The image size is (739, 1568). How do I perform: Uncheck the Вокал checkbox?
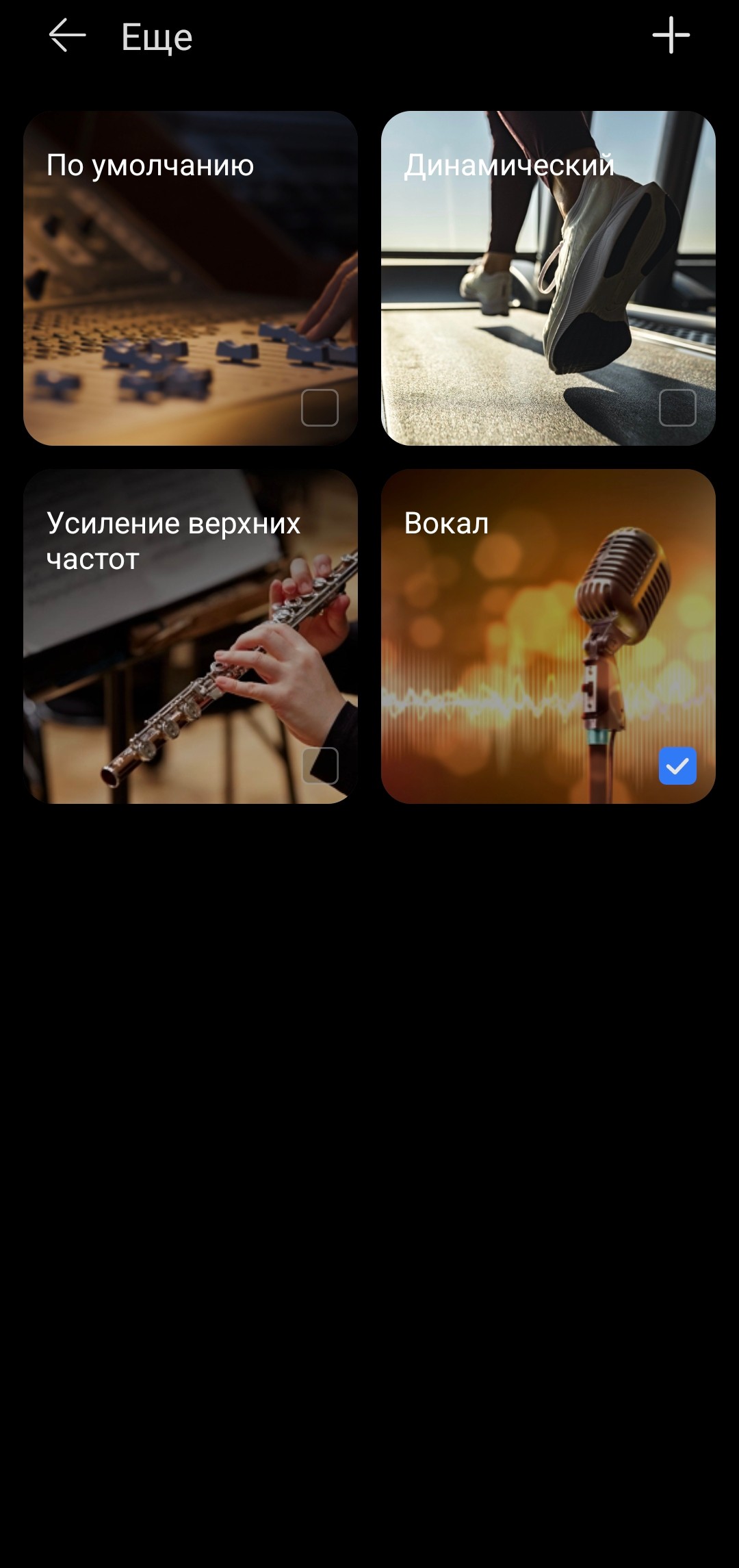(677, 766)
